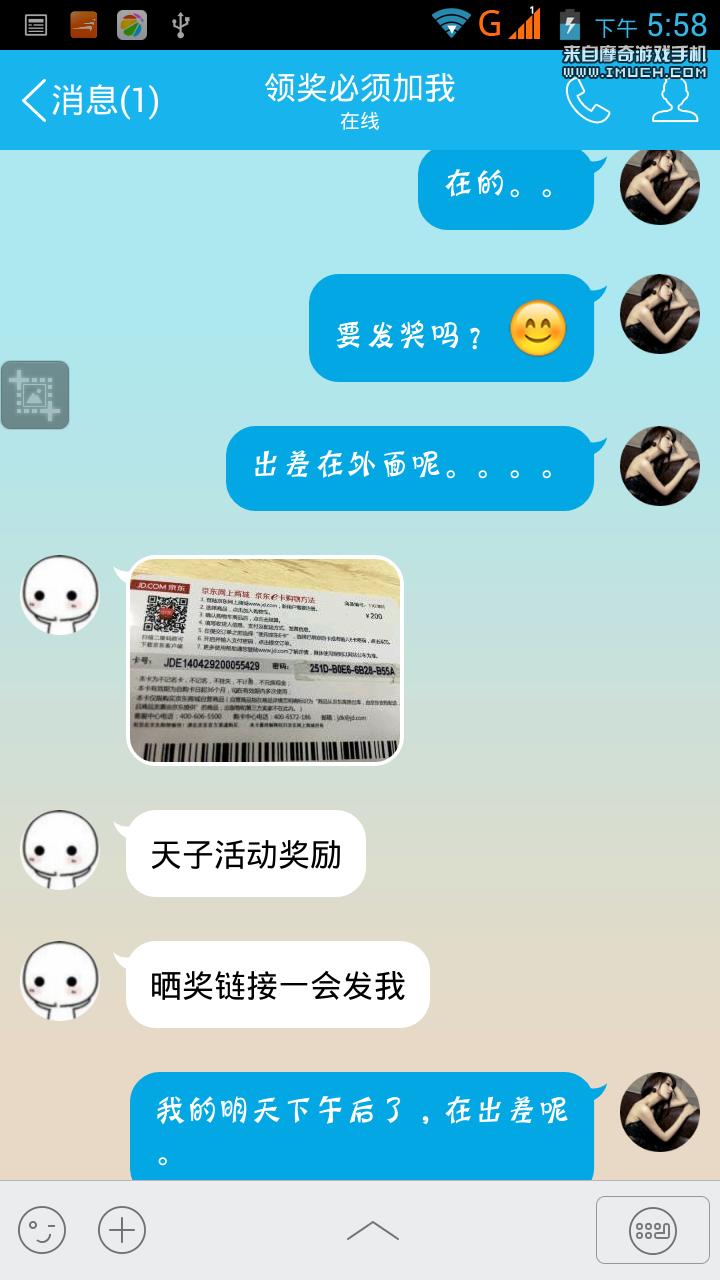Expand the input panel arrow
Screen dimensions: 720x1280
pos(372,1231)
